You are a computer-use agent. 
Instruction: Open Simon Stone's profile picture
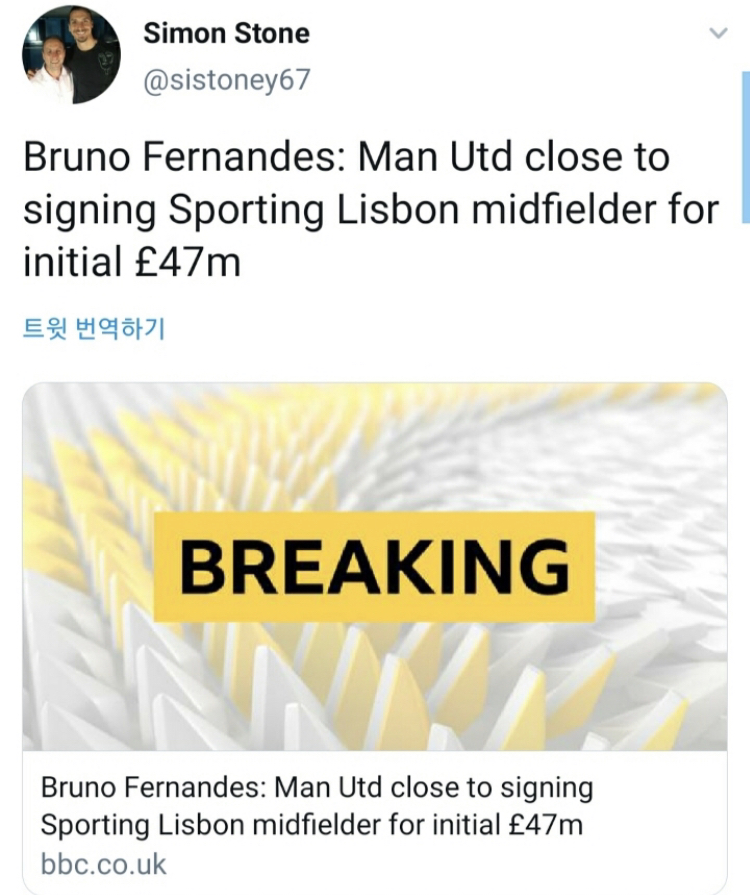pos(71,57)
